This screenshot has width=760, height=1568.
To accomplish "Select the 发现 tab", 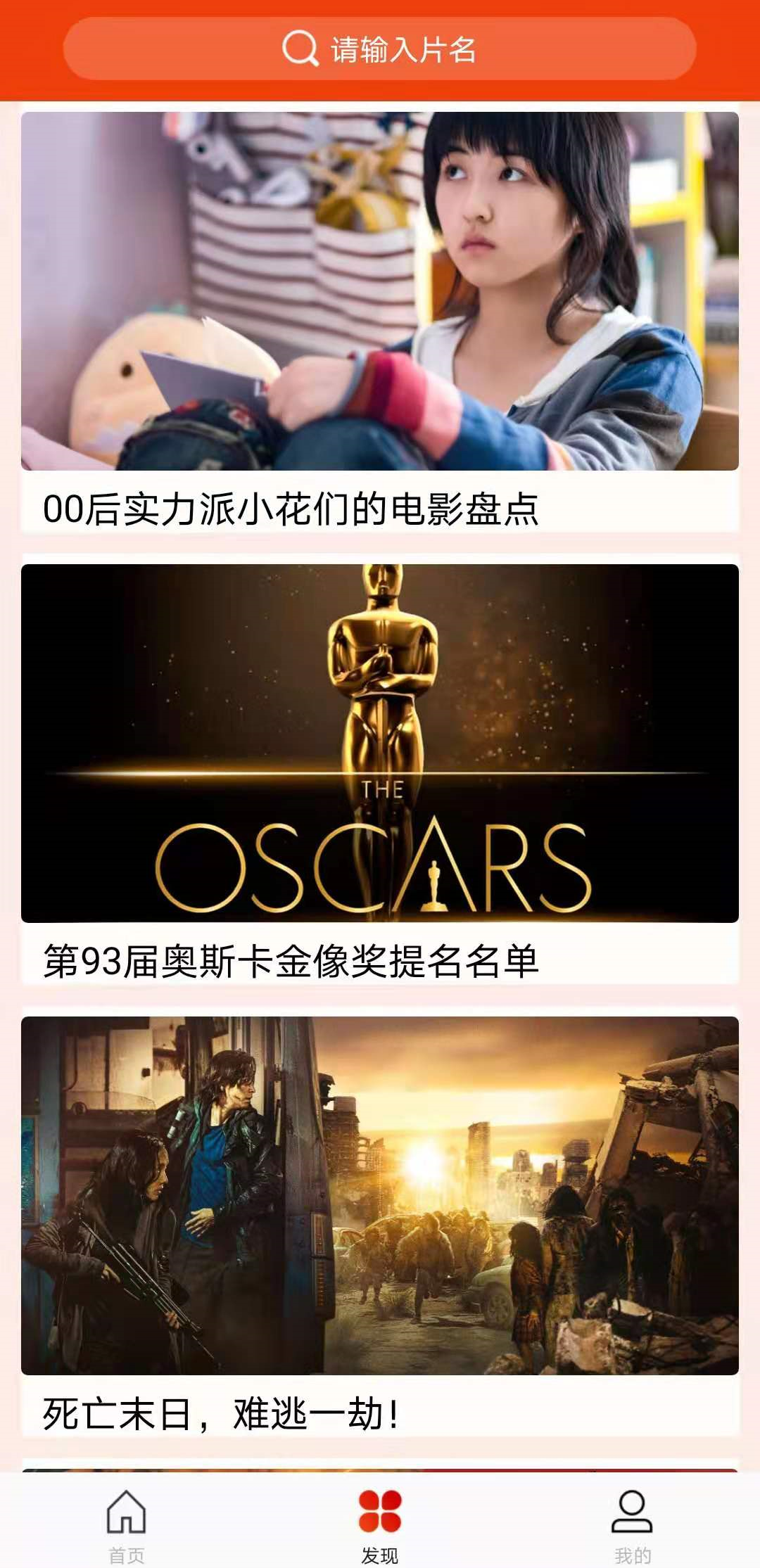I will [379, 1522].
